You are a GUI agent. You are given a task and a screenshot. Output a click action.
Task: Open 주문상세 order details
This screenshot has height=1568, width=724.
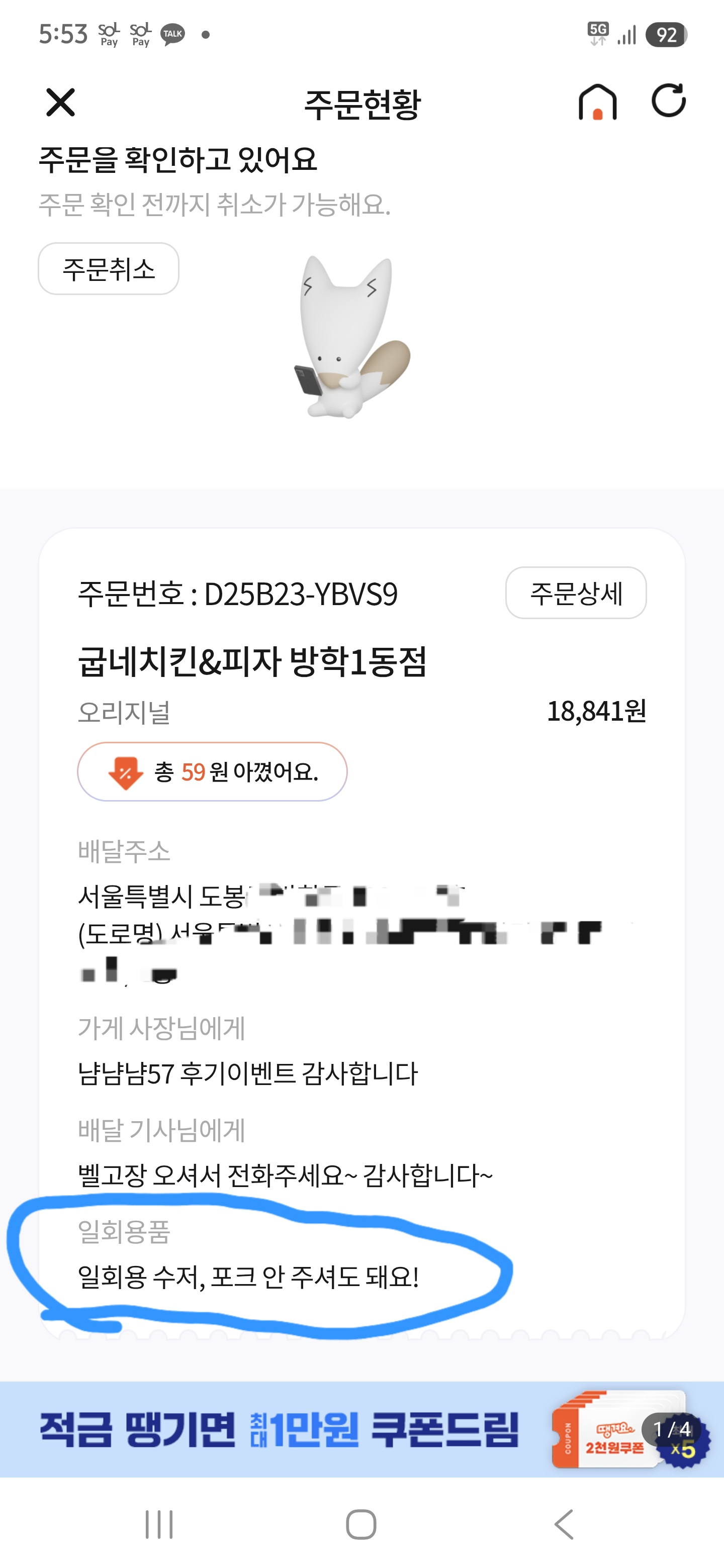click(x=575, y=594)
